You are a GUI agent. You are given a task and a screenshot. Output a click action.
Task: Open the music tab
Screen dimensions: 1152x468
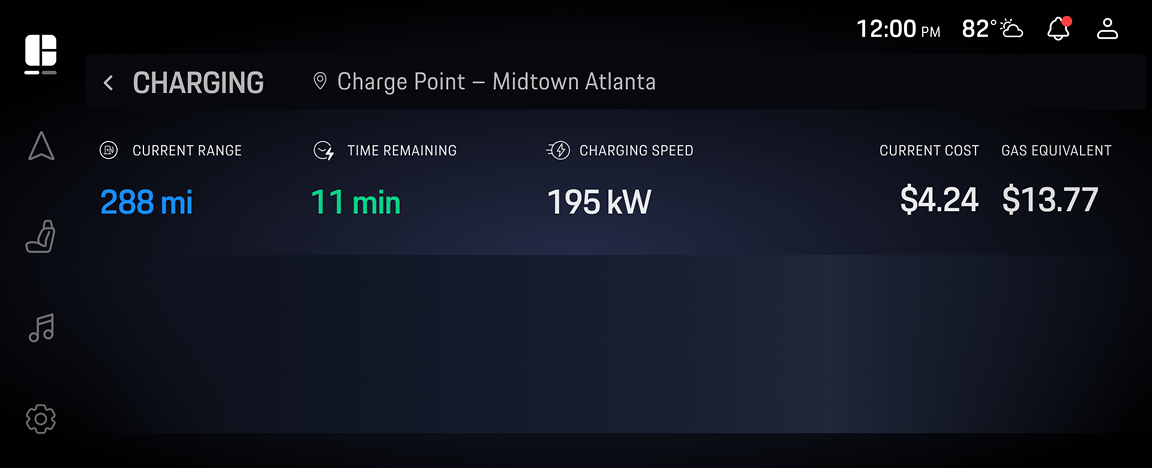pyautogui.click(x=41, y=328)
